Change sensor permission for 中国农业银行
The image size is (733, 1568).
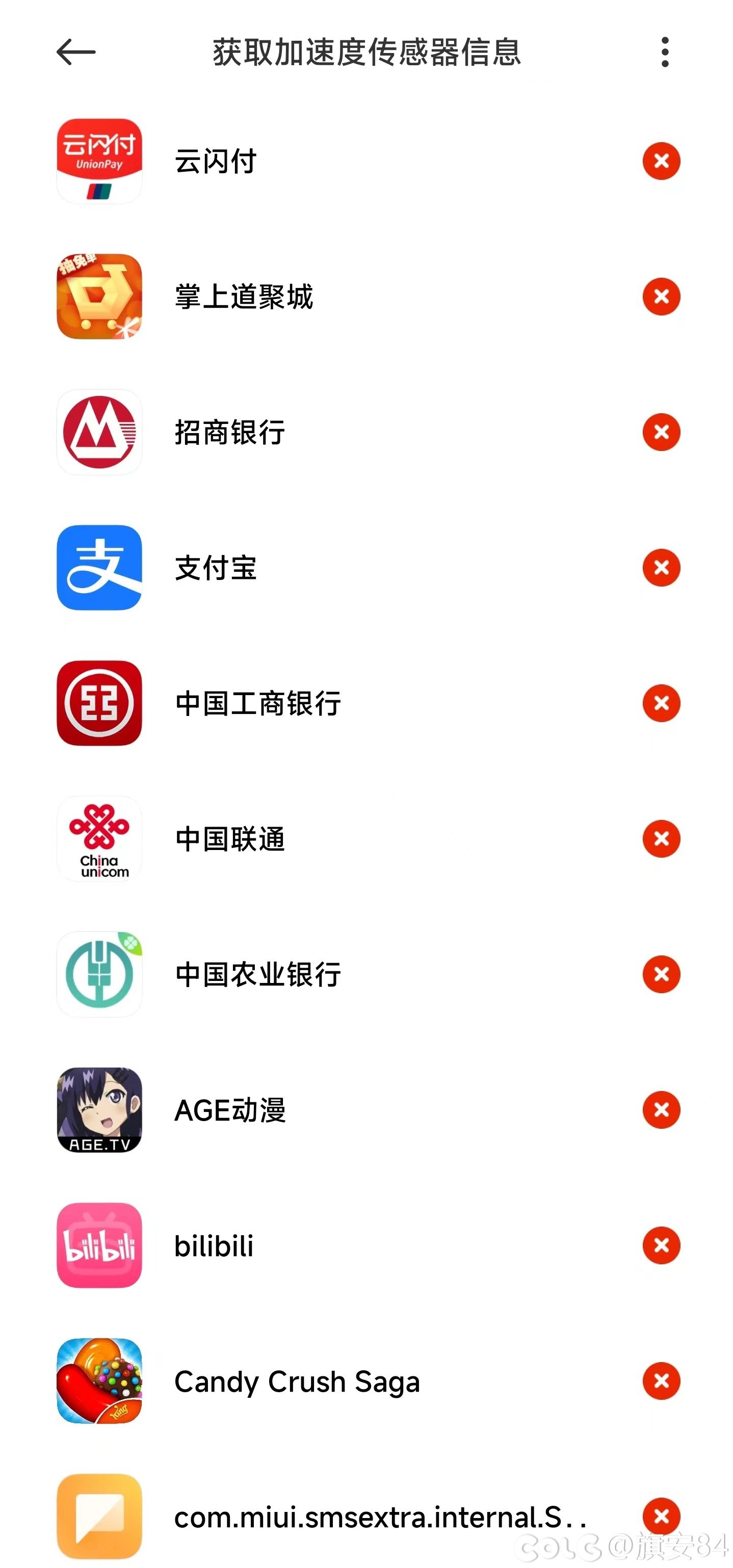point(661,974)
